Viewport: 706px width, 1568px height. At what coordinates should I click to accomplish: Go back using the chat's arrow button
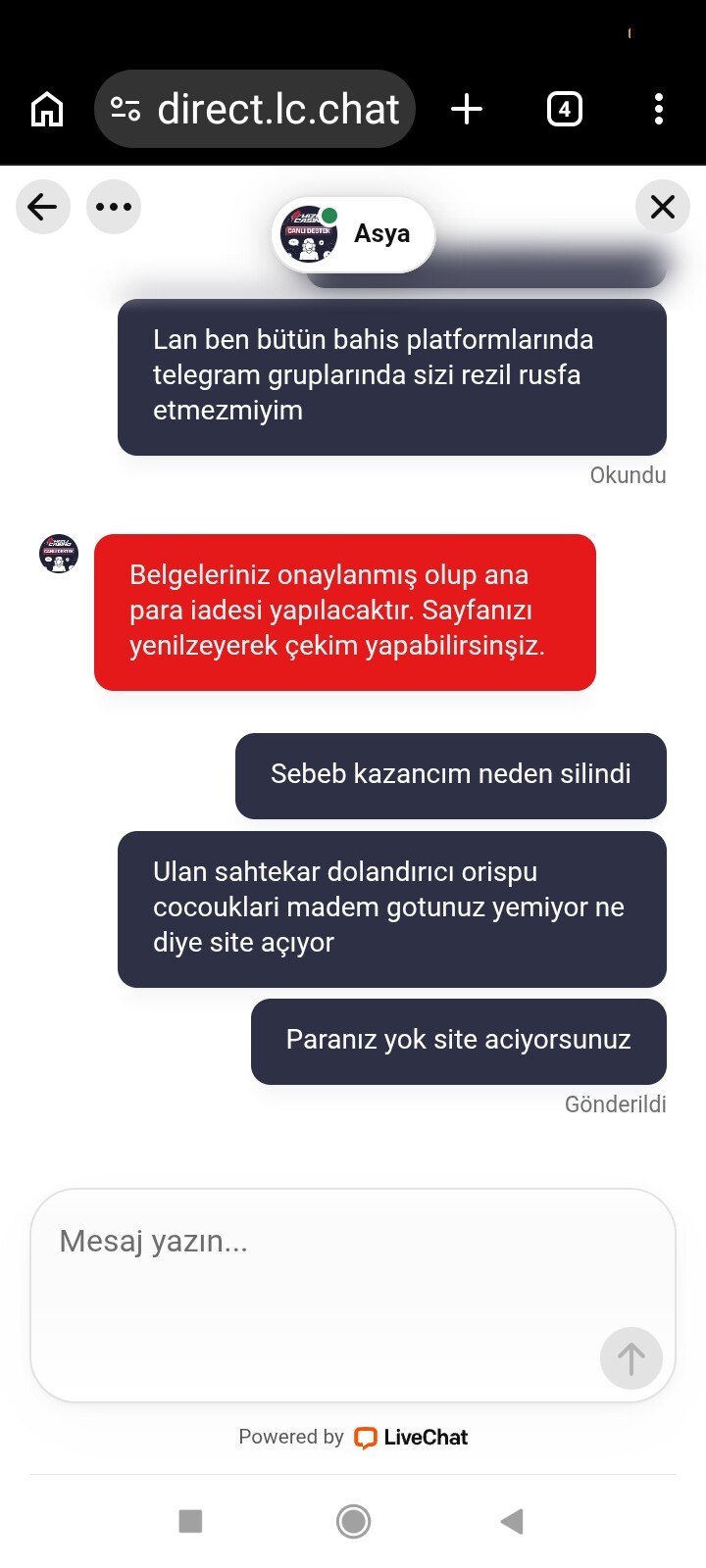click(x=43, y=207)
